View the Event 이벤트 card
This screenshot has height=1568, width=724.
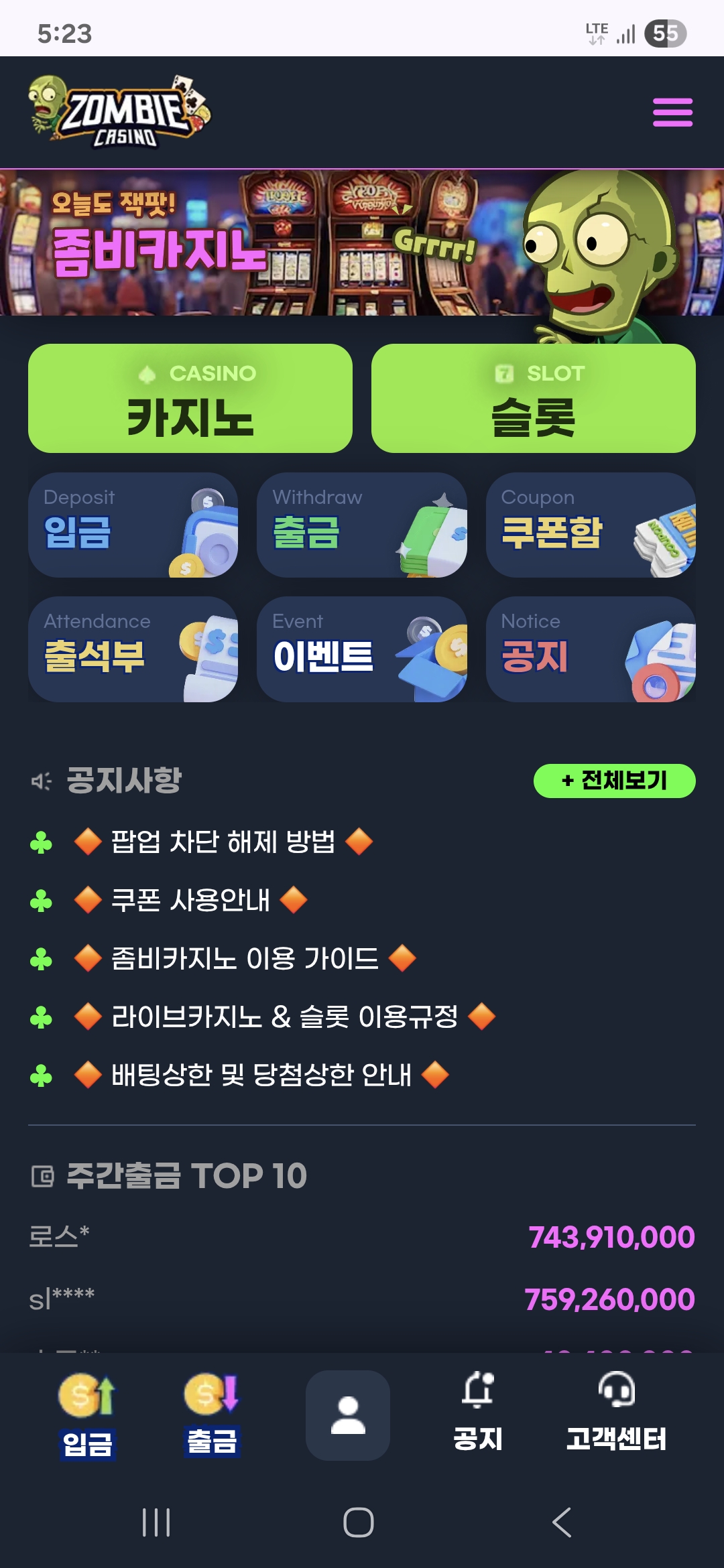tap(362, 649)
